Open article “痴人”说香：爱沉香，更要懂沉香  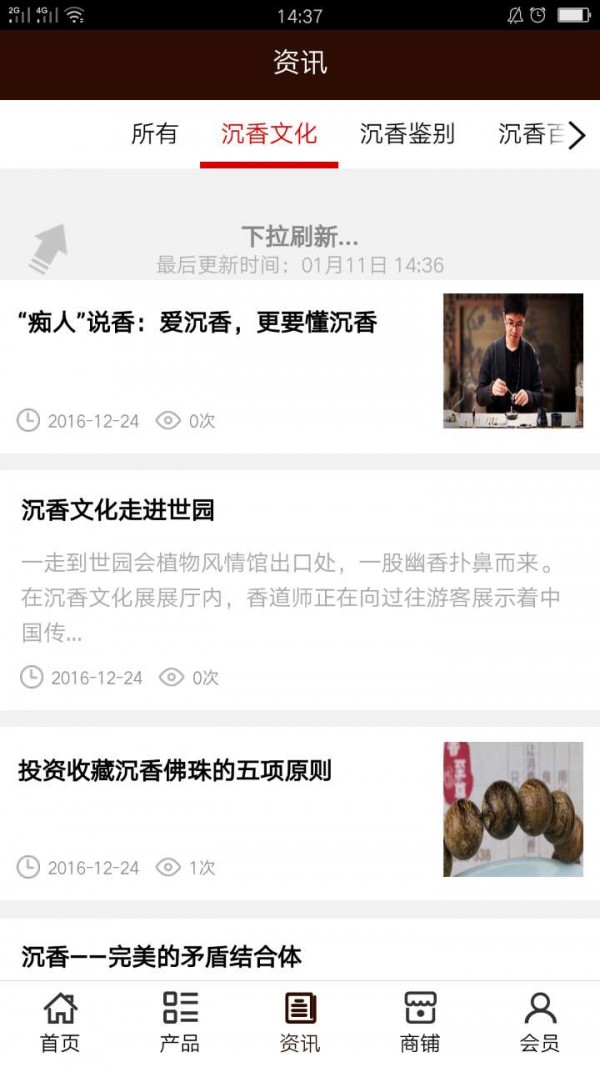pyautogui.click(x=198, y=322)
